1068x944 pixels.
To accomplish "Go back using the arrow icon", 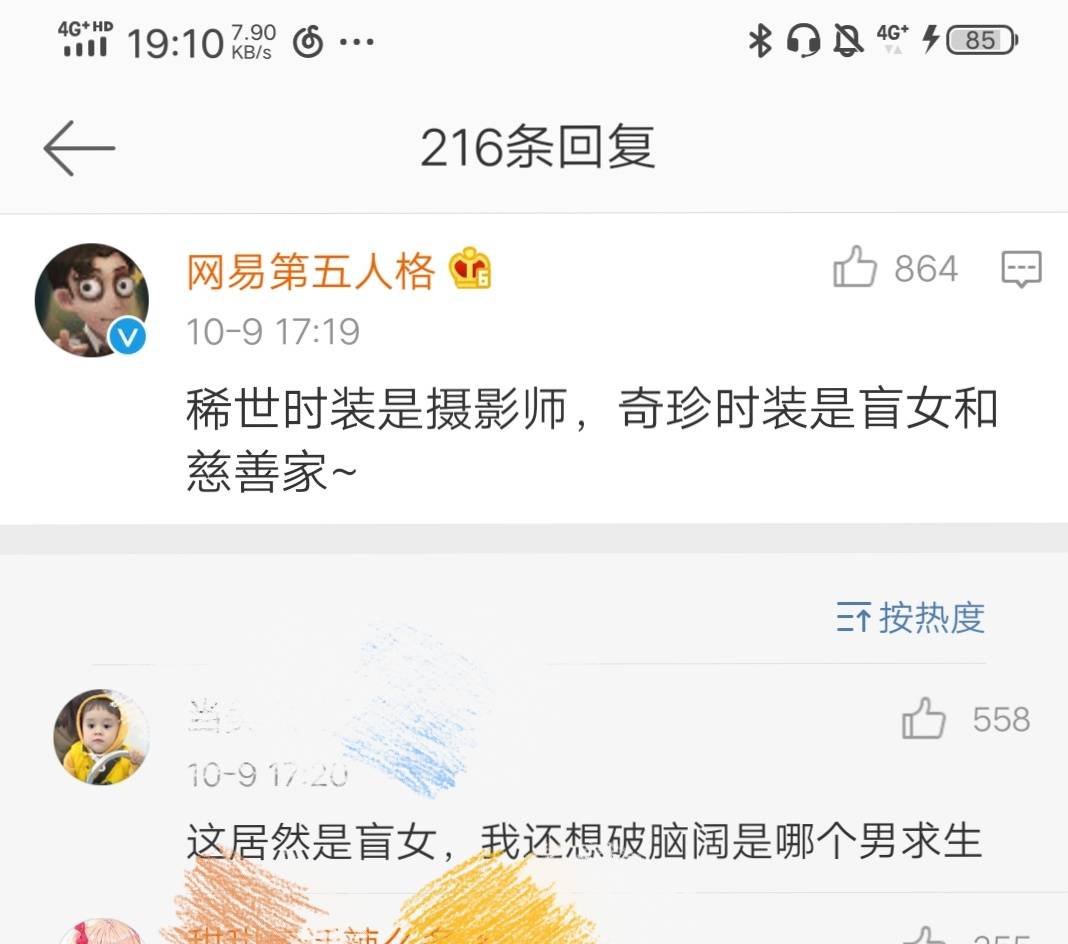I will point(79,149).
